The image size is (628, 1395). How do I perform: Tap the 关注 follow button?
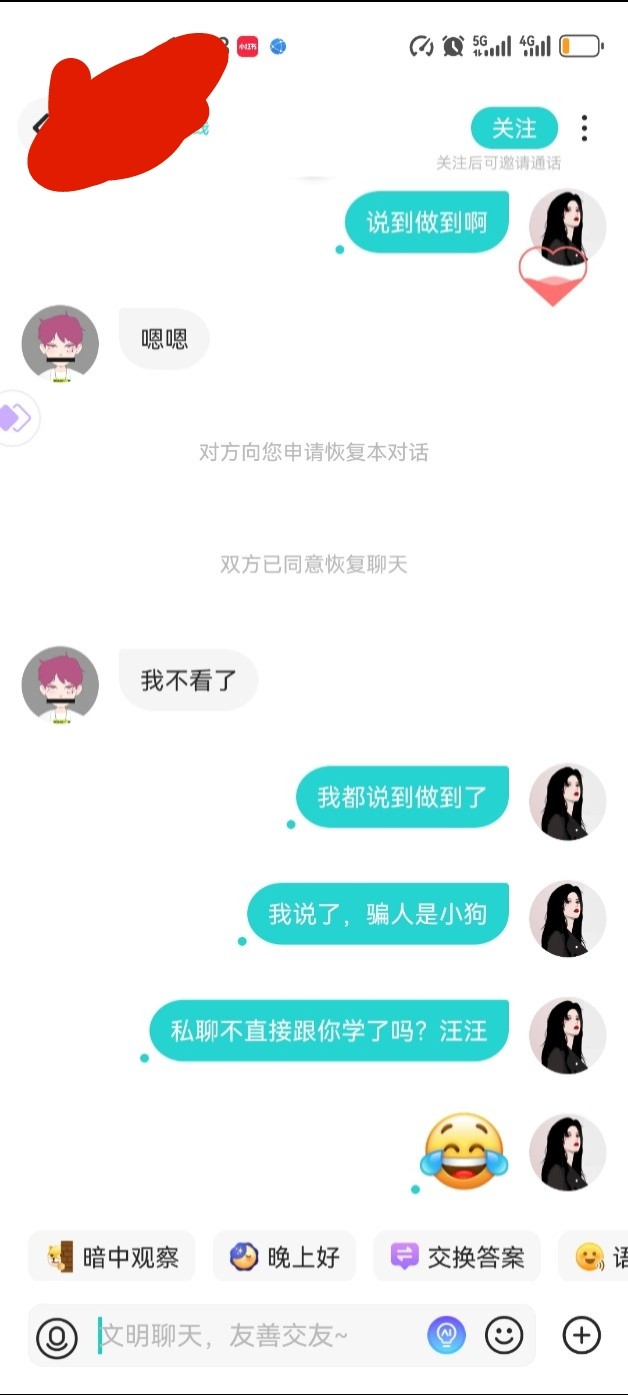(514, 128)
